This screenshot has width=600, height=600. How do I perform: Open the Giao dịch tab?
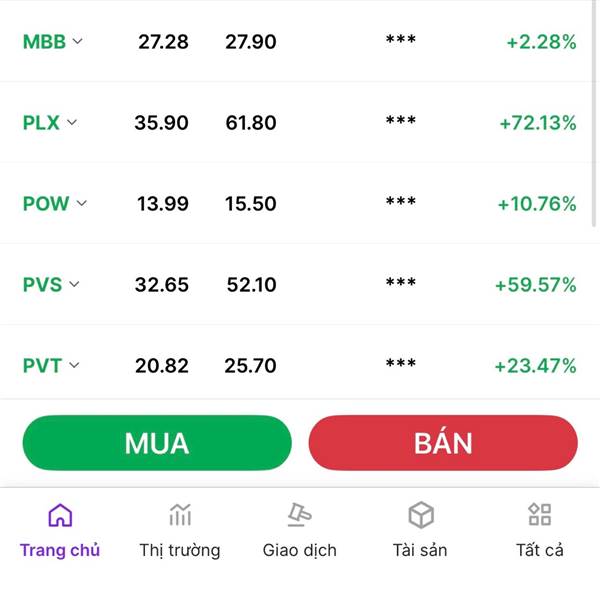(300, 530)
